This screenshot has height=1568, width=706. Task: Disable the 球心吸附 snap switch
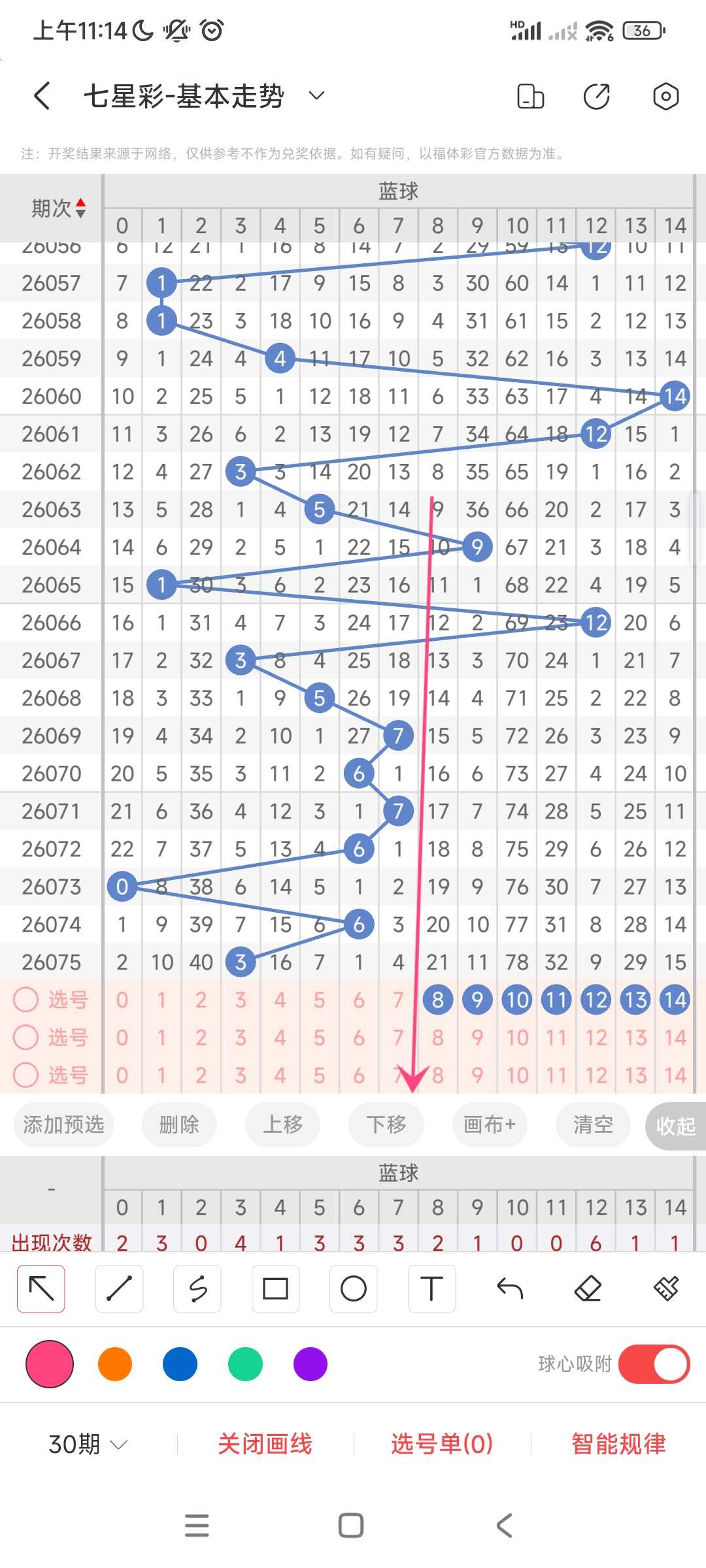tap(654, 1364)
